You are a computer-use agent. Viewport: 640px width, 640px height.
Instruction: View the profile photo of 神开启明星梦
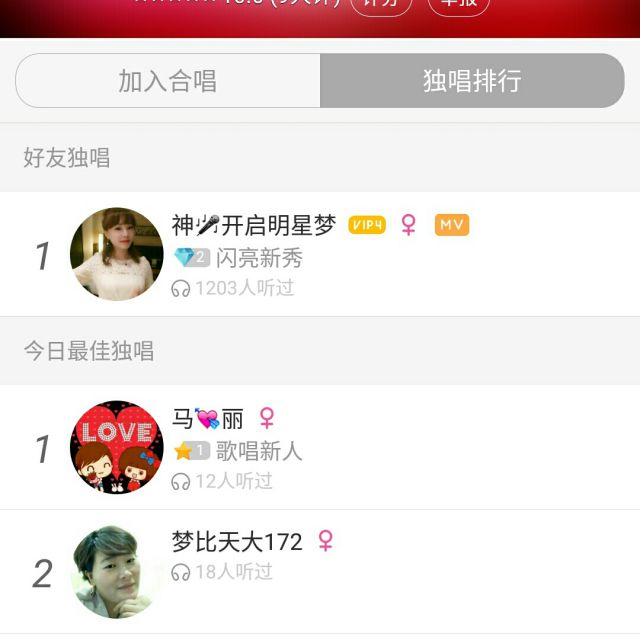pyautogui.click(x=116, y=254)
